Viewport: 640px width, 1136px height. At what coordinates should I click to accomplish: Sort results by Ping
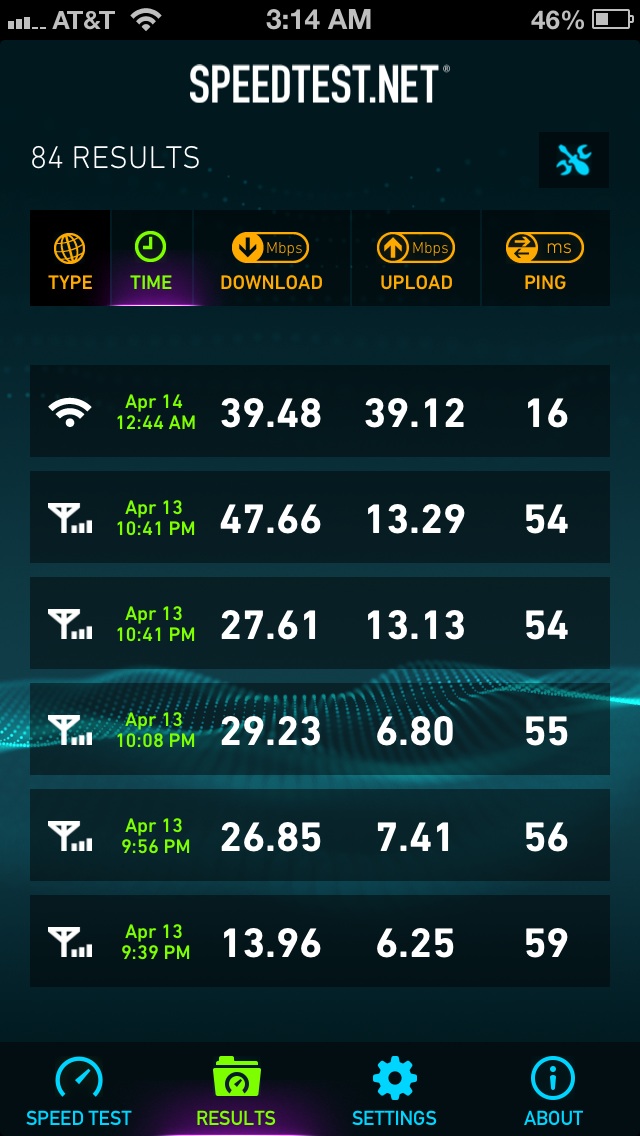point(545,258)
